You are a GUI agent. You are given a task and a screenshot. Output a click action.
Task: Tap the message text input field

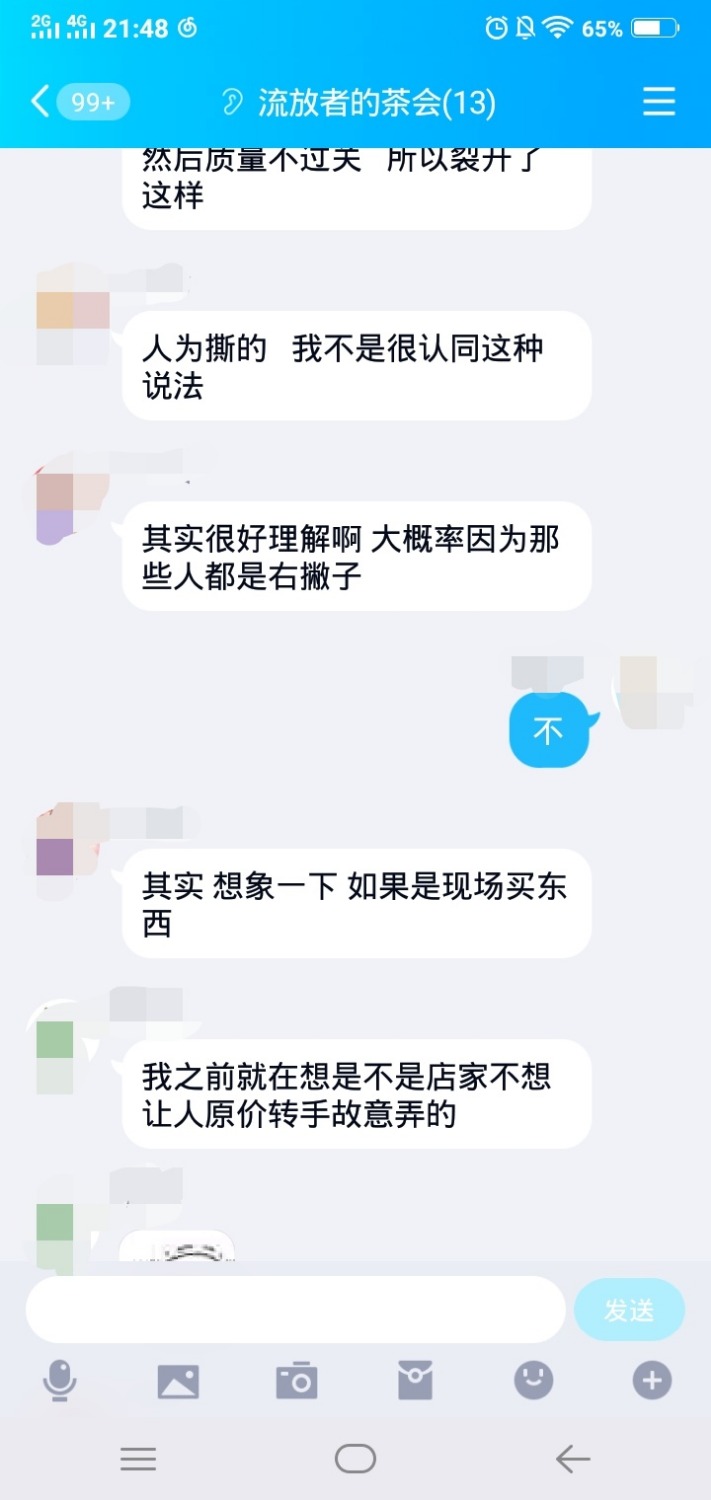click(x=295, y=1309)
